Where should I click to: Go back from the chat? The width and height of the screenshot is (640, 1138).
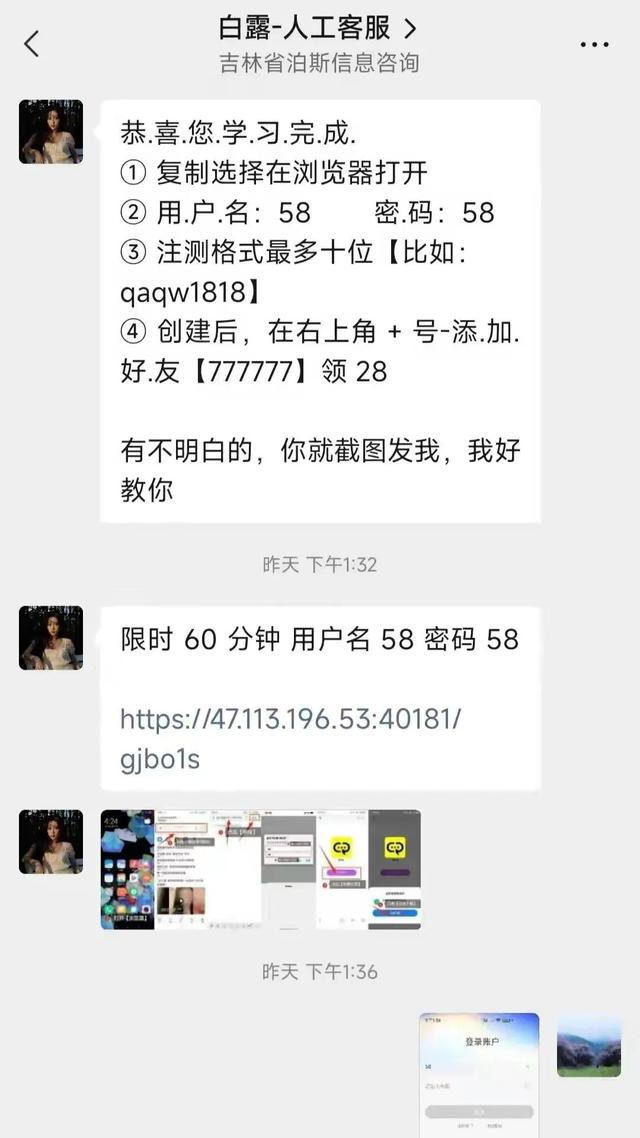(32, 44)
